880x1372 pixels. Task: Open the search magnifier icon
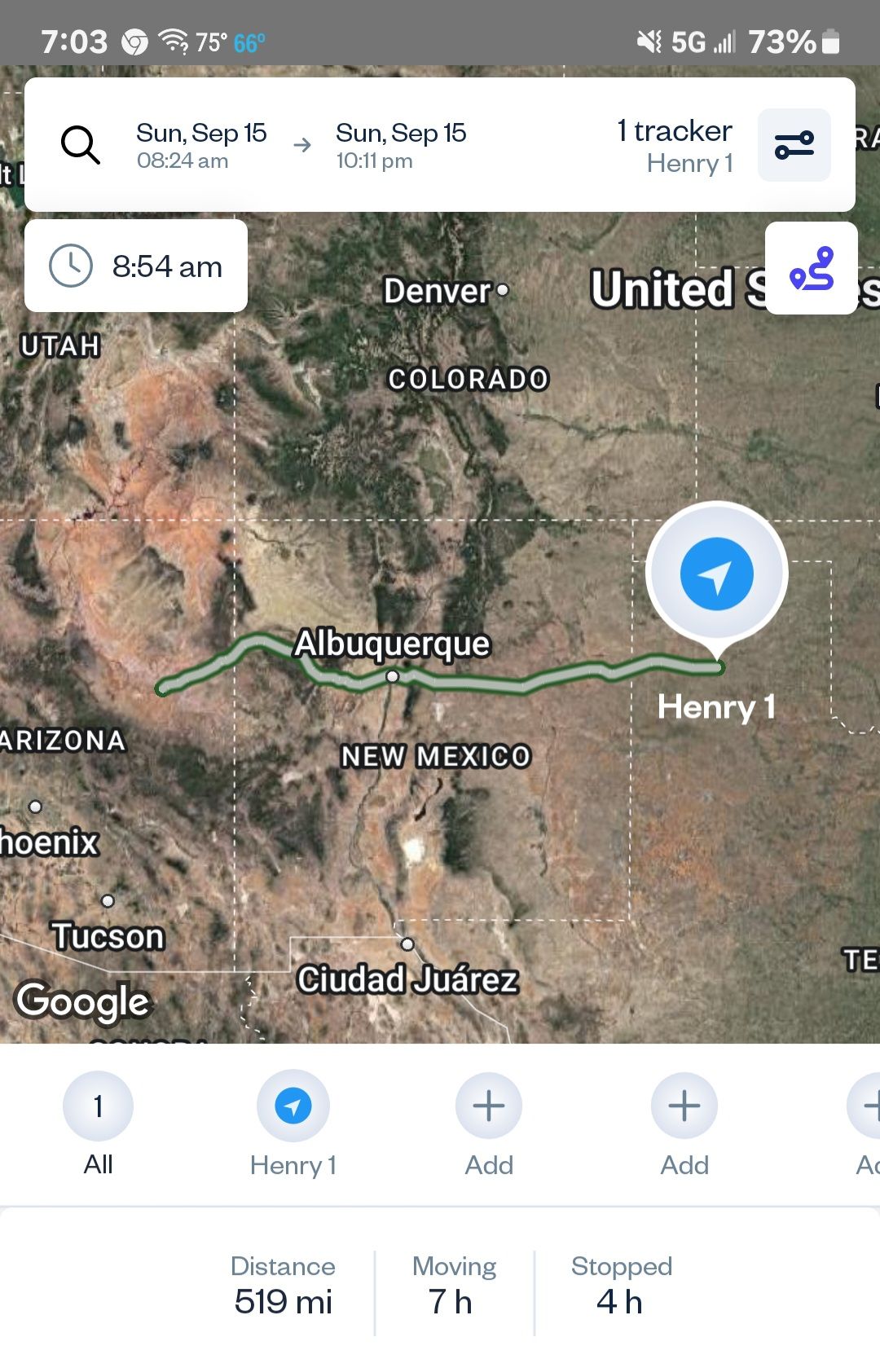(81, 146)
